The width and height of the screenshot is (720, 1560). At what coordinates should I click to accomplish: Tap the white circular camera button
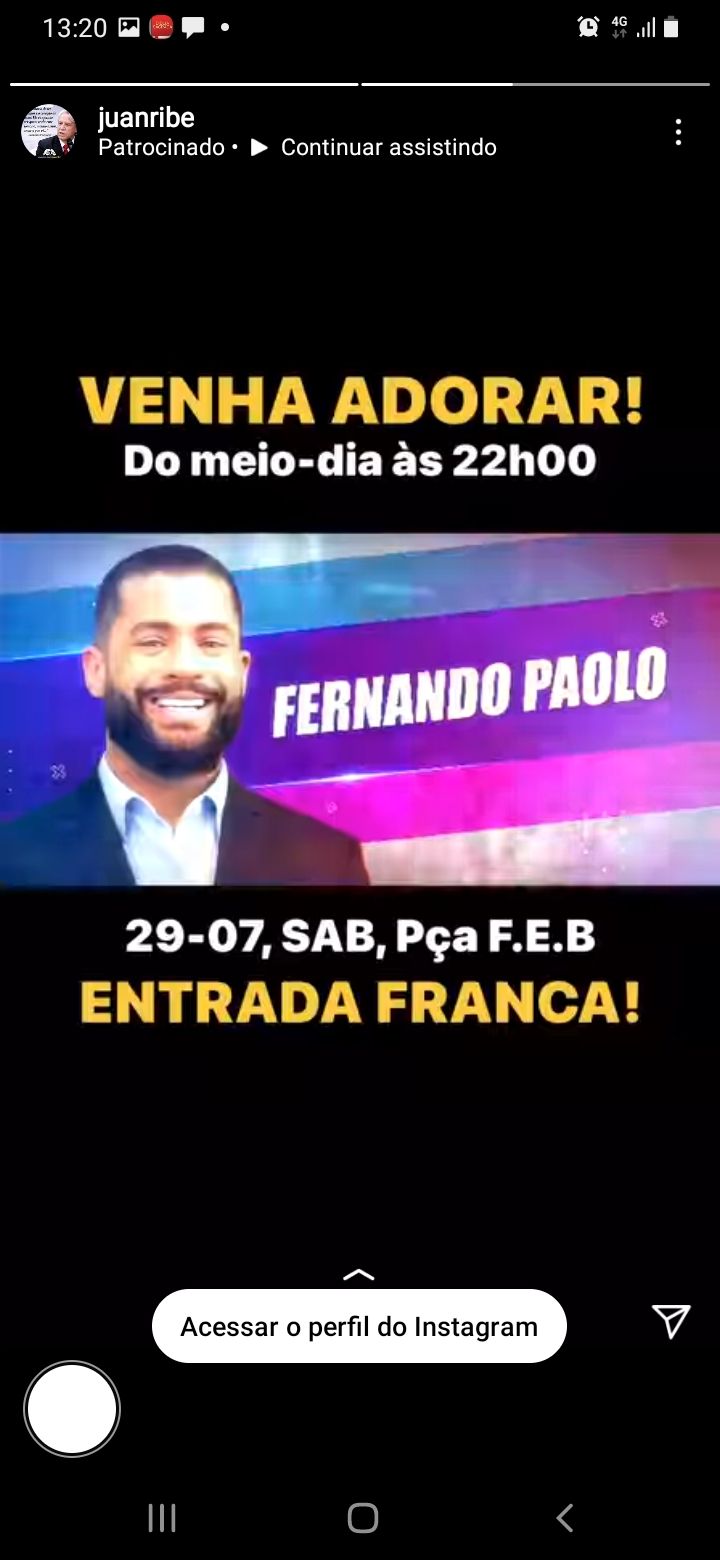click(72, 1408)
